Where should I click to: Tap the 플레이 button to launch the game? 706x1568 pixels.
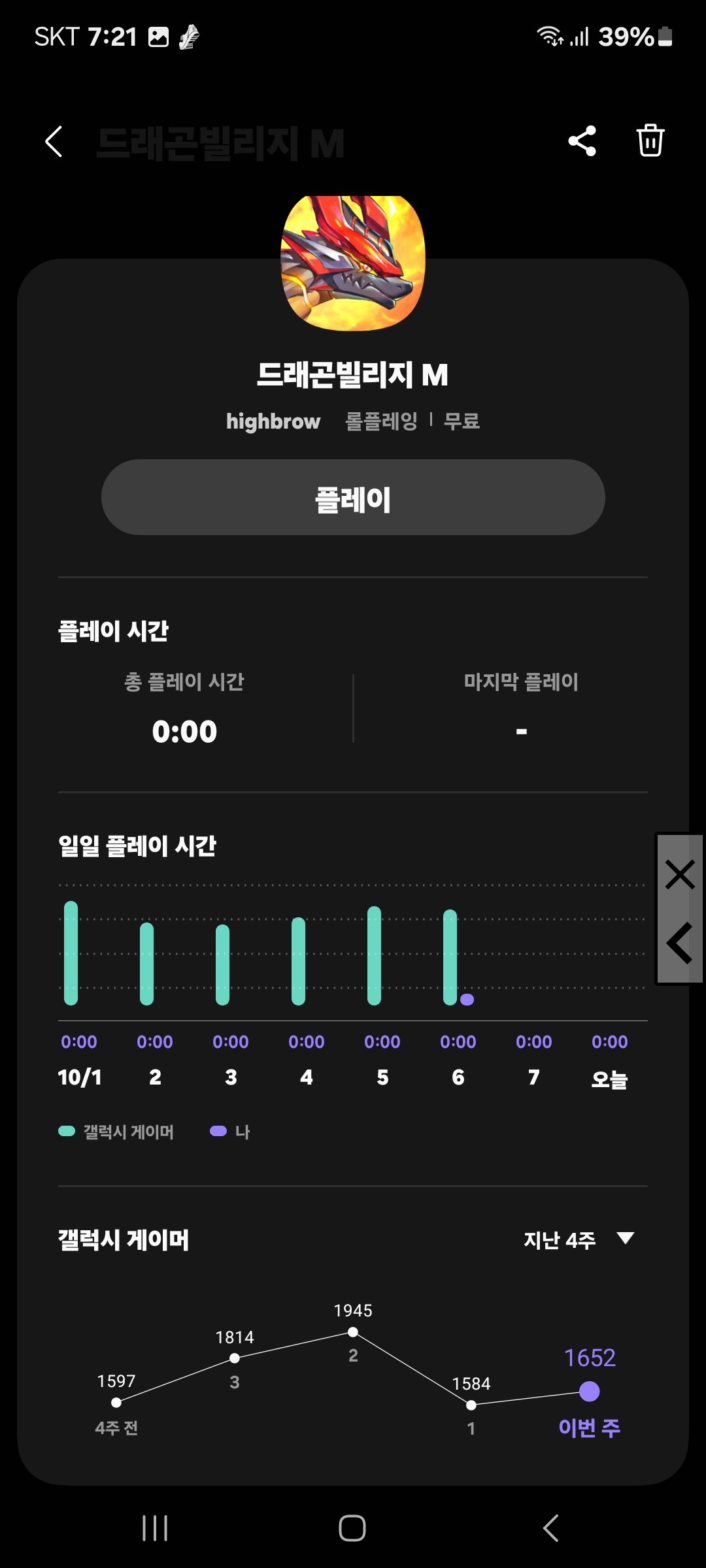[353, 498]
